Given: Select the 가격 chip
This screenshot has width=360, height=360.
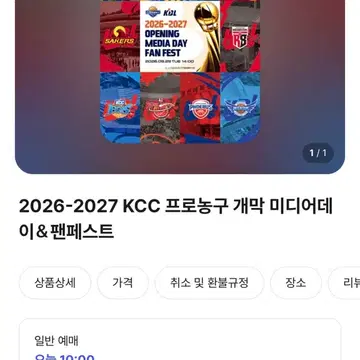Looking at the screenshot, I should pos(123,283).
